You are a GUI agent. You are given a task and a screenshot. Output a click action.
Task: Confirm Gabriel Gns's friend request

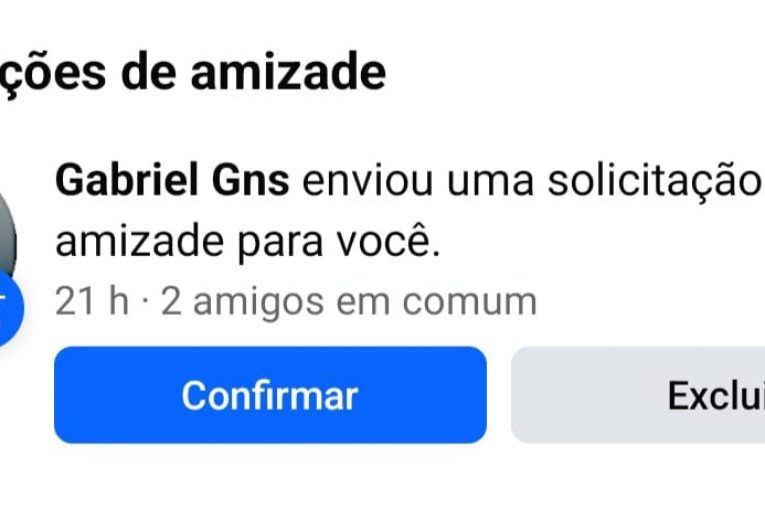pyautogui.click(x=270, y=395)
